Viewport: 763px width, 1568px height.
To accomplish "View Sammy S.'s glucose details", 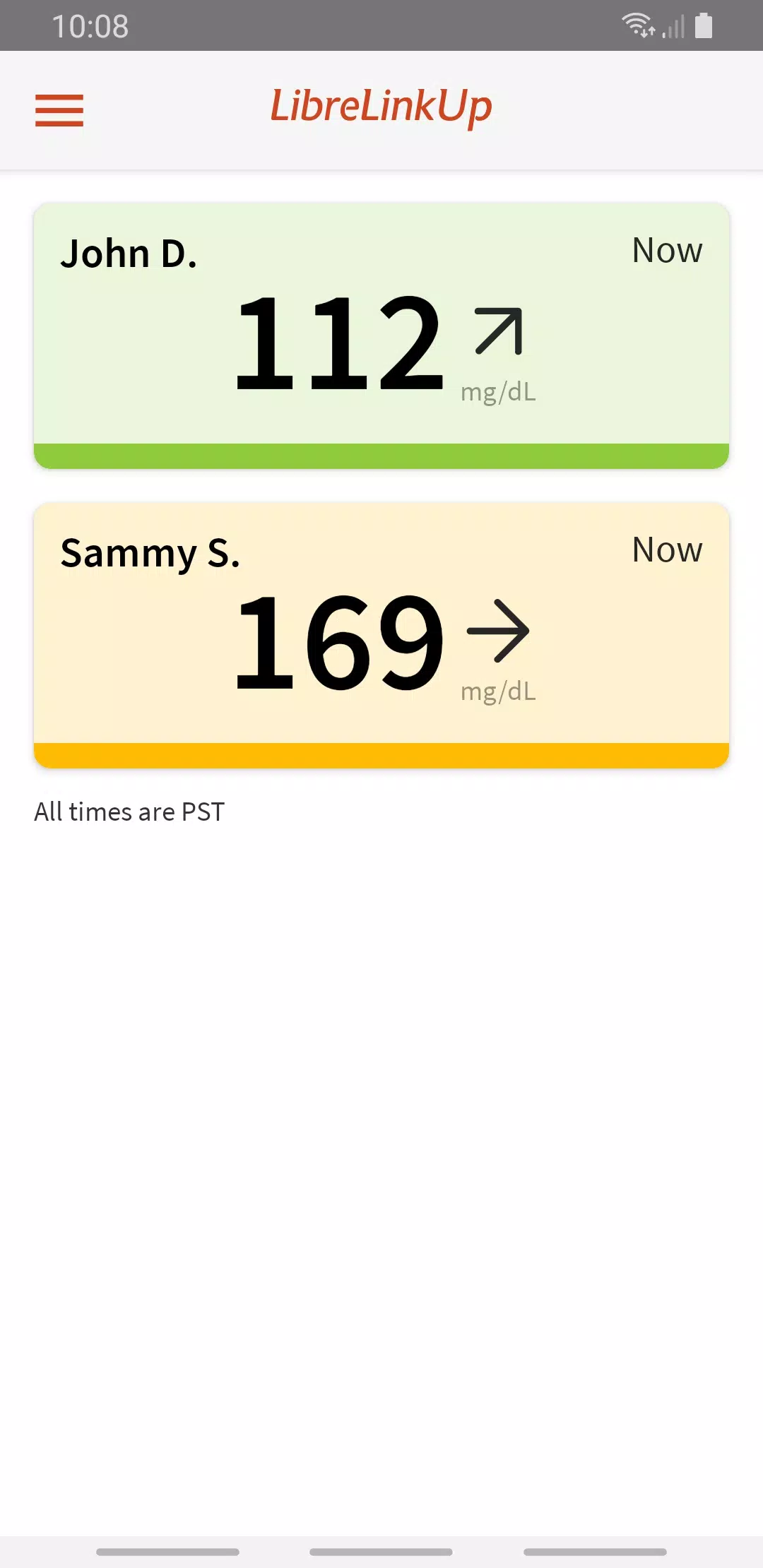I will tap(381, 635).
